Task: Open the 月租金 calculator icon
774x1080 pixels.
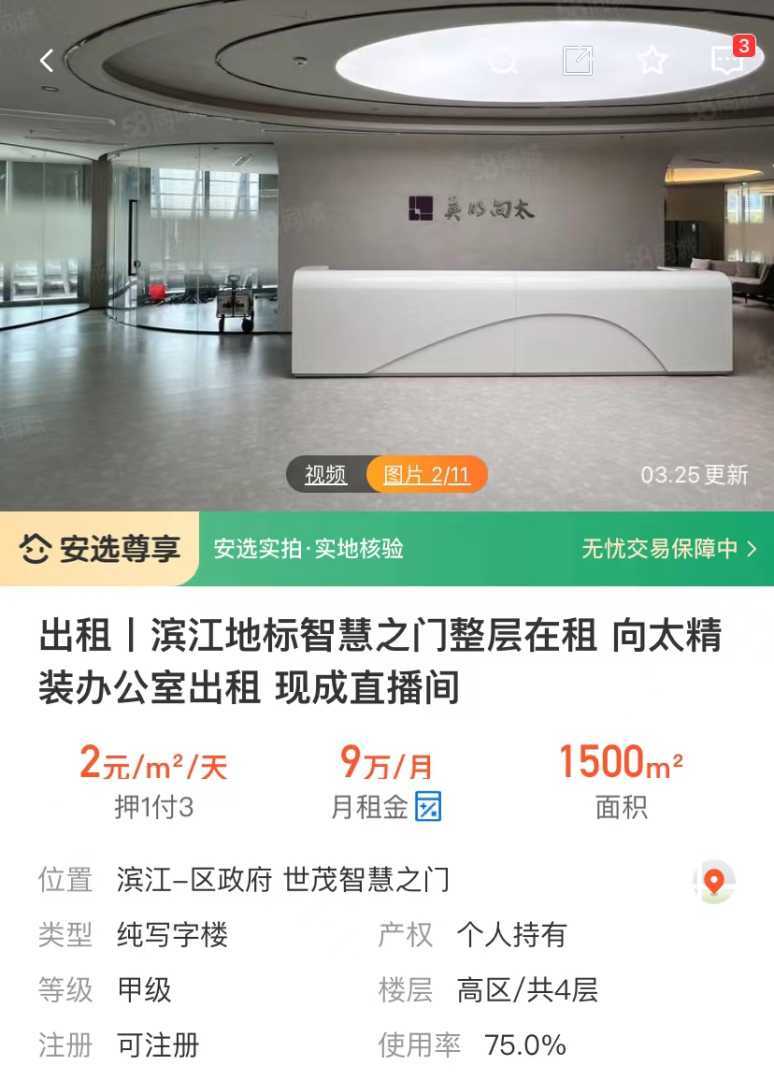Action: point(428,806)
